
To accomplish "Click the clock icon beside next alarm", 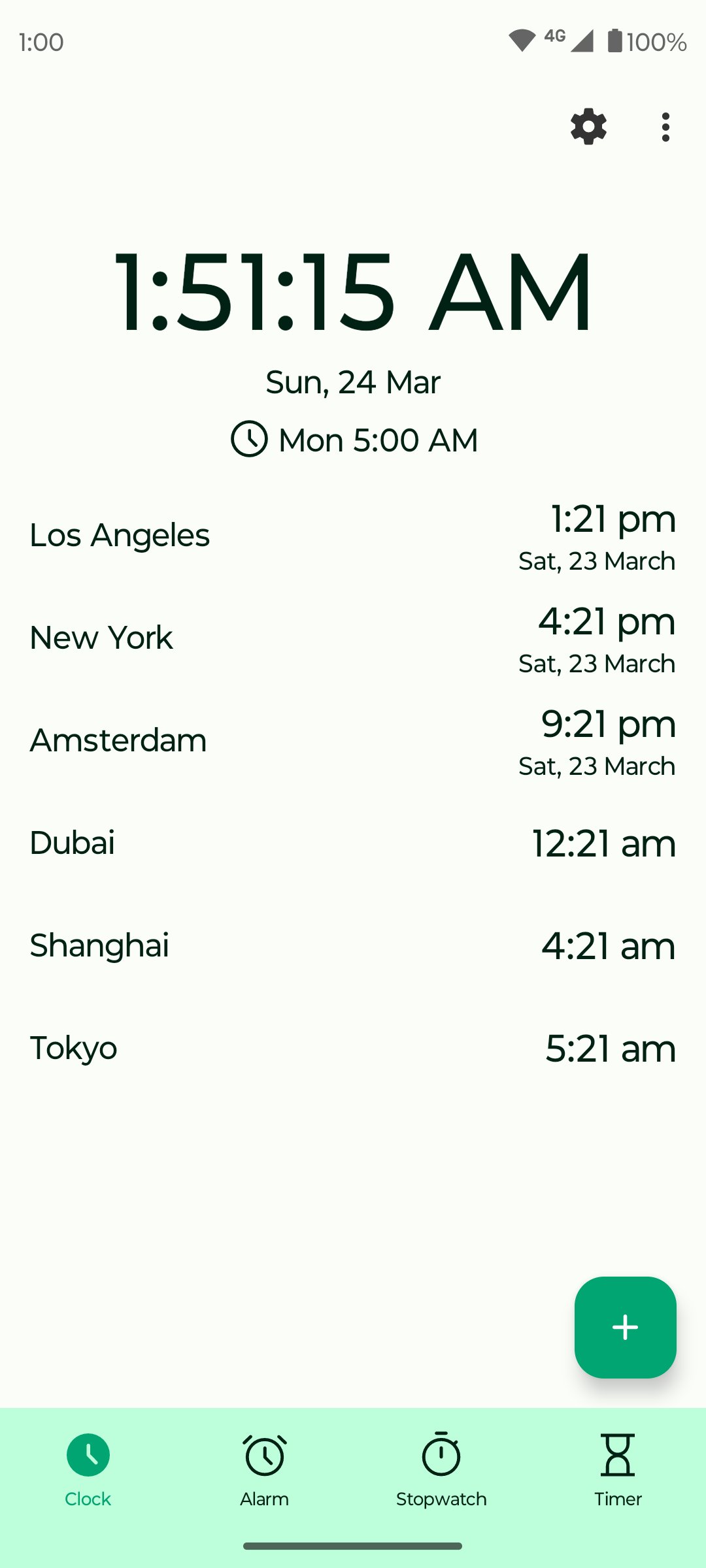I will [250, 439].
